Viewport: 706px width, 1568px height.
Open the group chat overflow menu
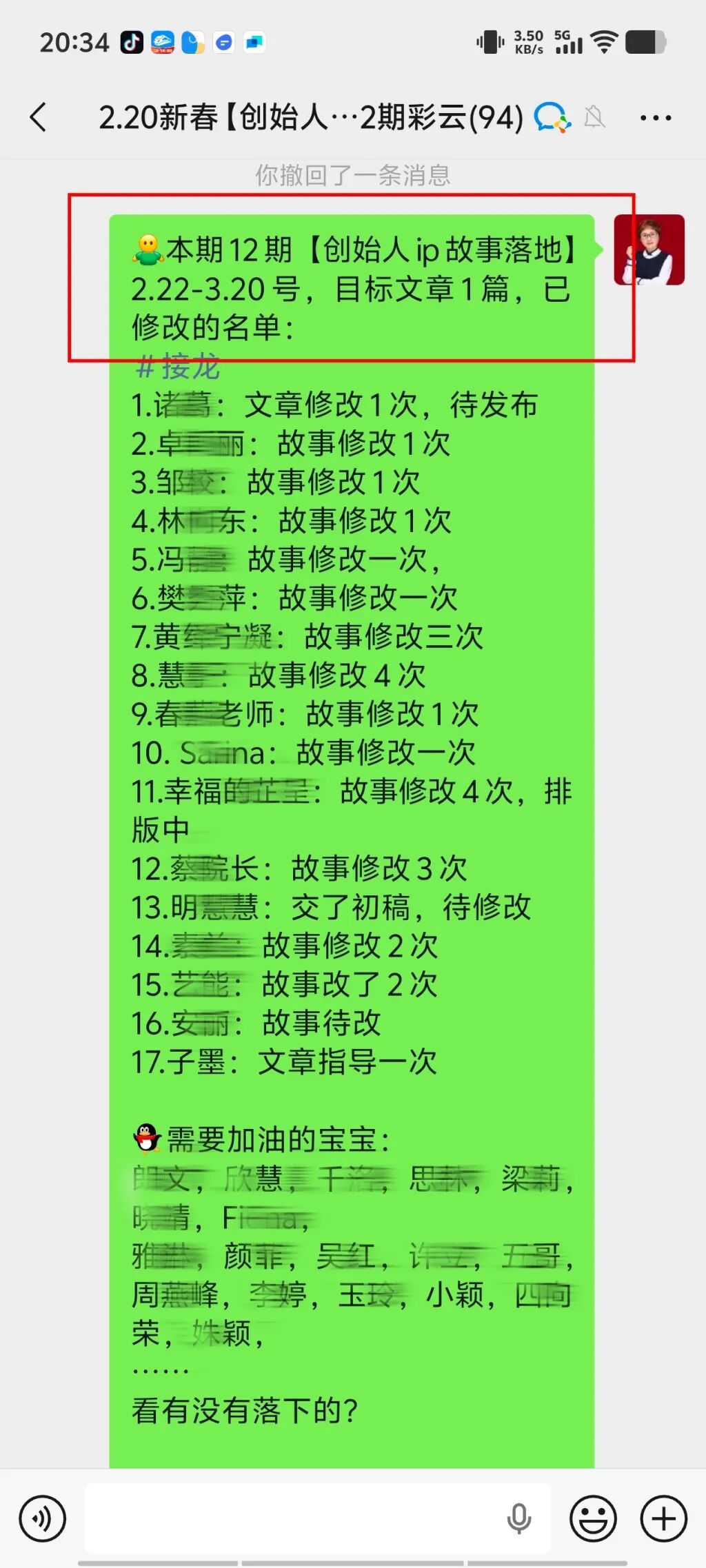[655, 118]
